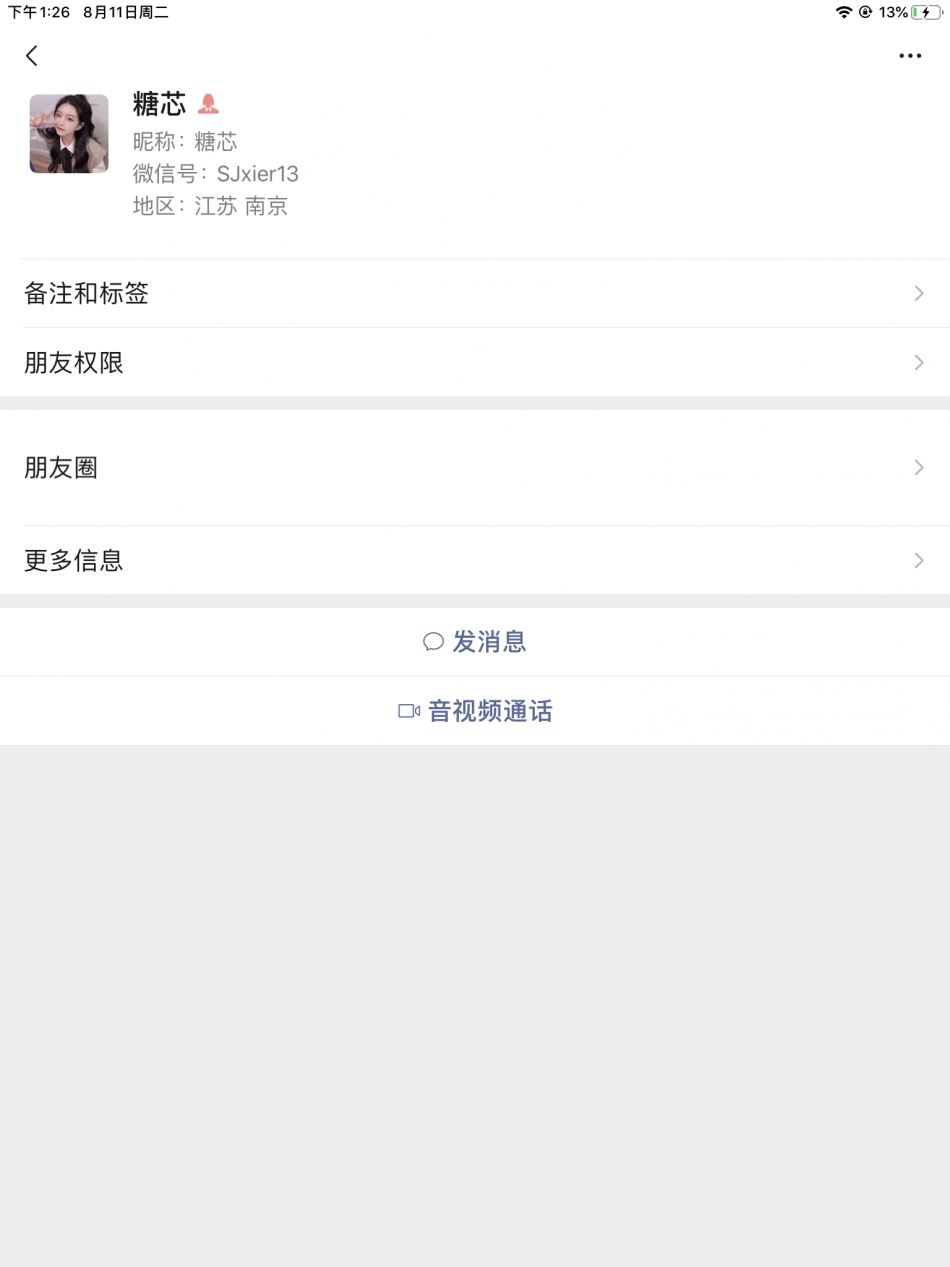The height and width of the screenshot is (1267, 950).
Task: View this contact's 朋友圈
Action: tap(475, 468)
